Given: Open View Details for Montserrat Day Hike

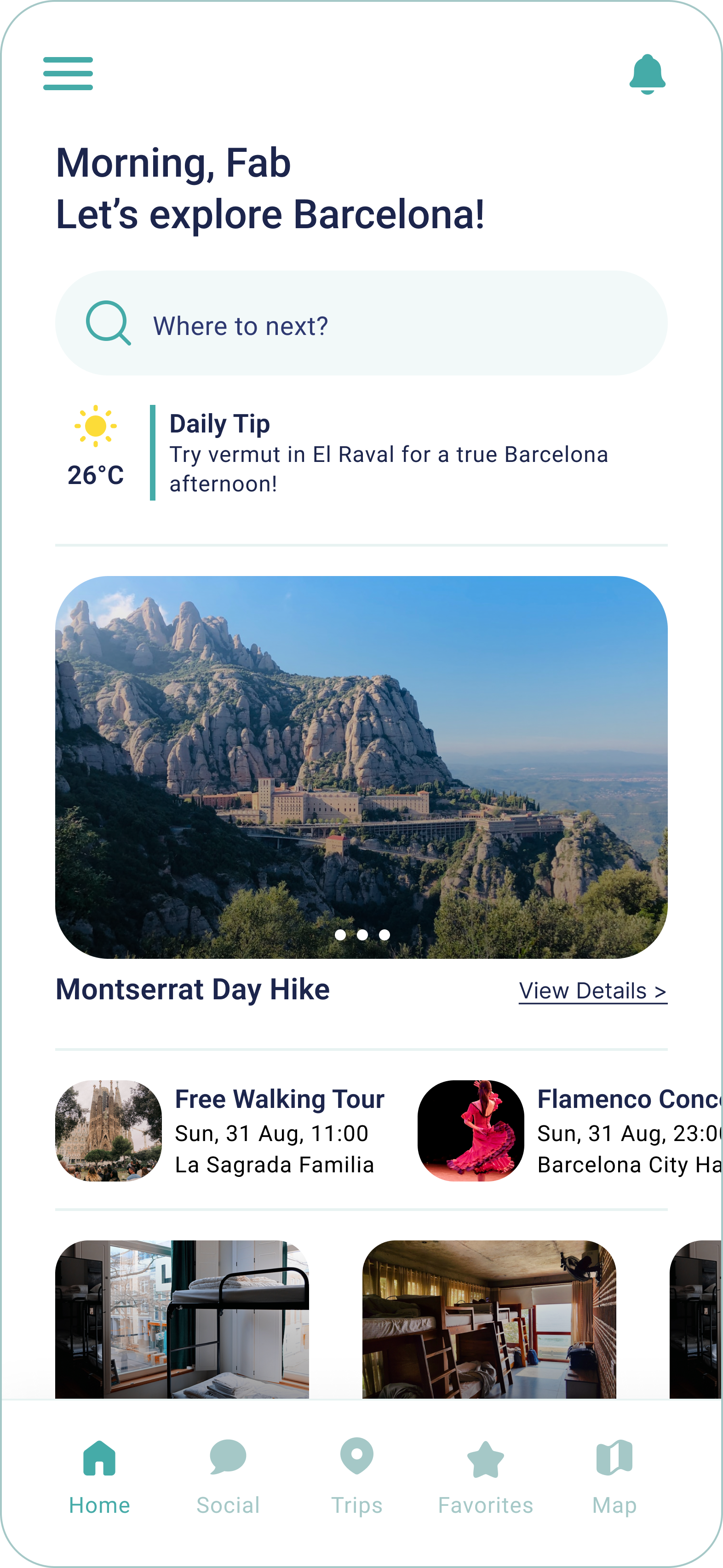Looking at the screenshot, I should tap(592, 991).
